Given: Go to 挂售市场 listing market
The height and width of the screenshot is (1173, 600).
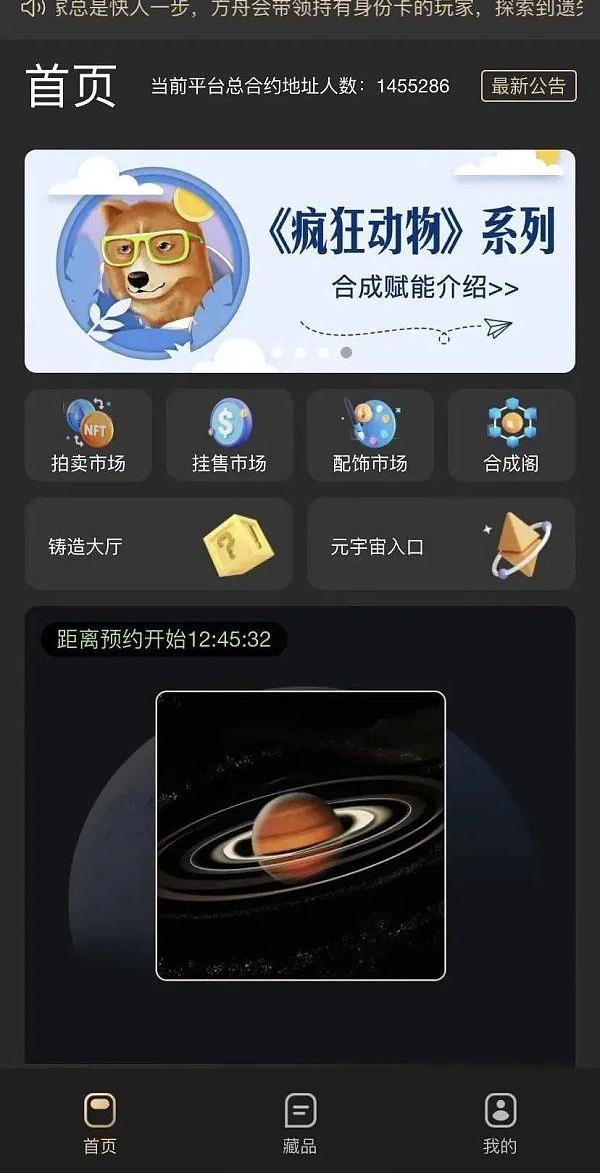Looking at the screenshot, I should click(x=229, y=436).
